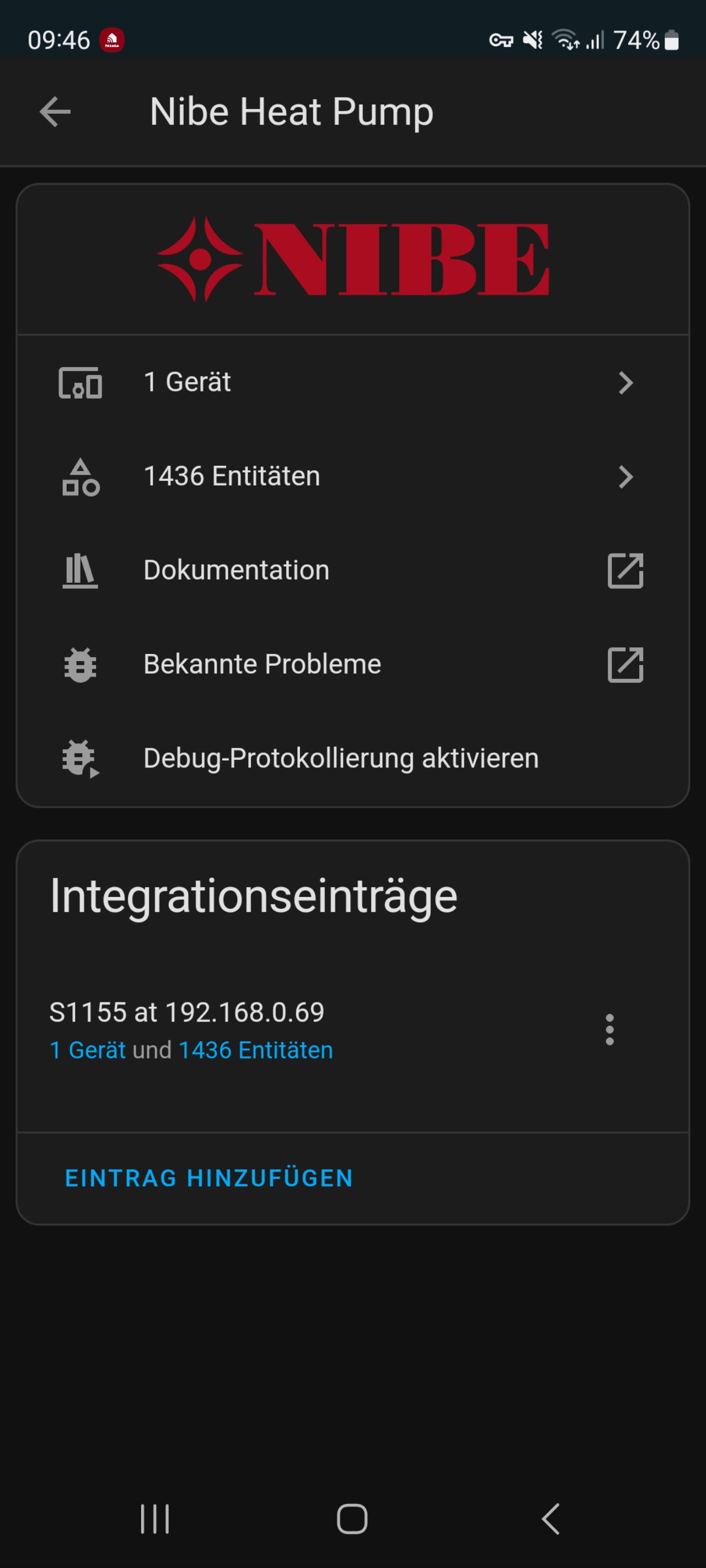
Task: Enable Debug-Protokollierung aktivieren
Action: (x=352, y=759)
